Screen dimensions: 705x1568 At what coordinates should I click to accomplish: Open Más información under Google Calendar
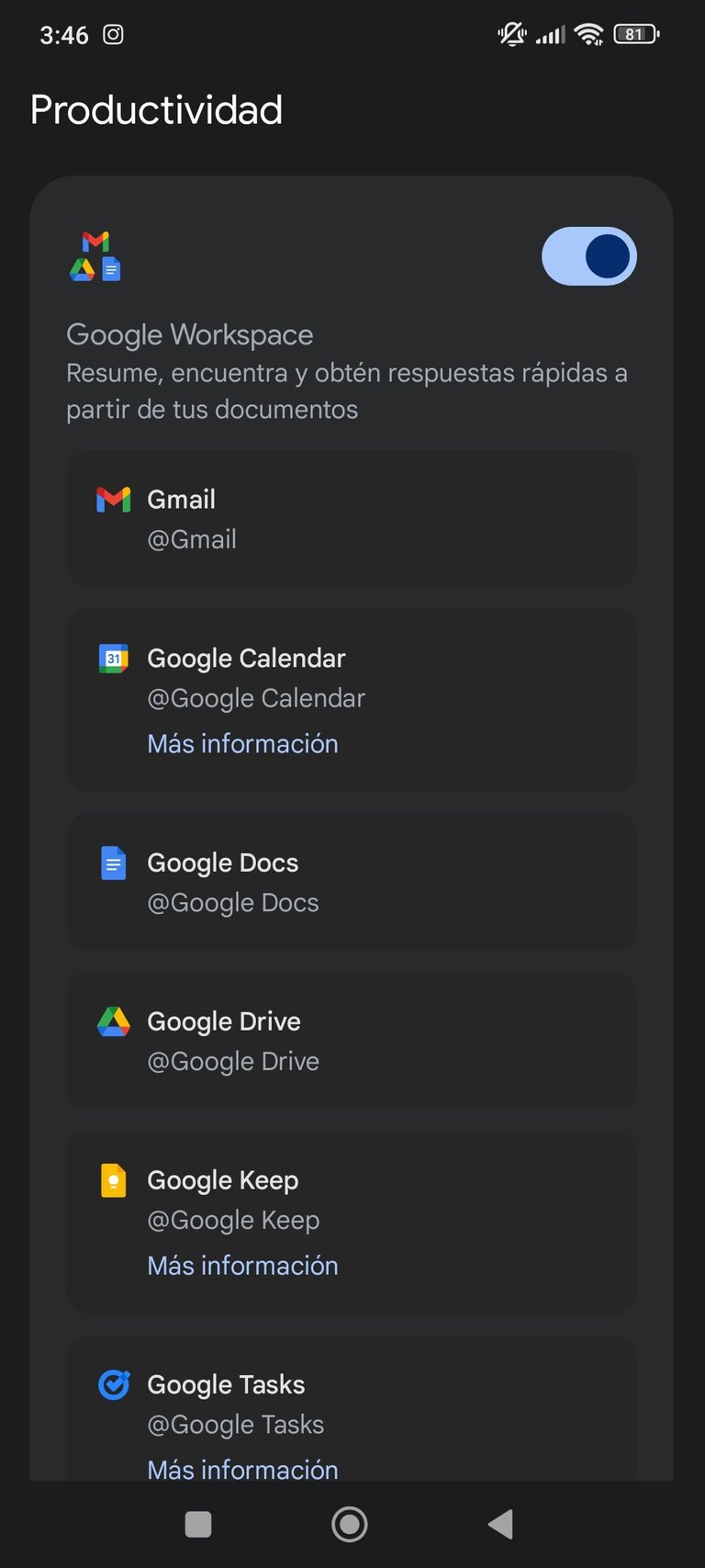pos(242,743)
